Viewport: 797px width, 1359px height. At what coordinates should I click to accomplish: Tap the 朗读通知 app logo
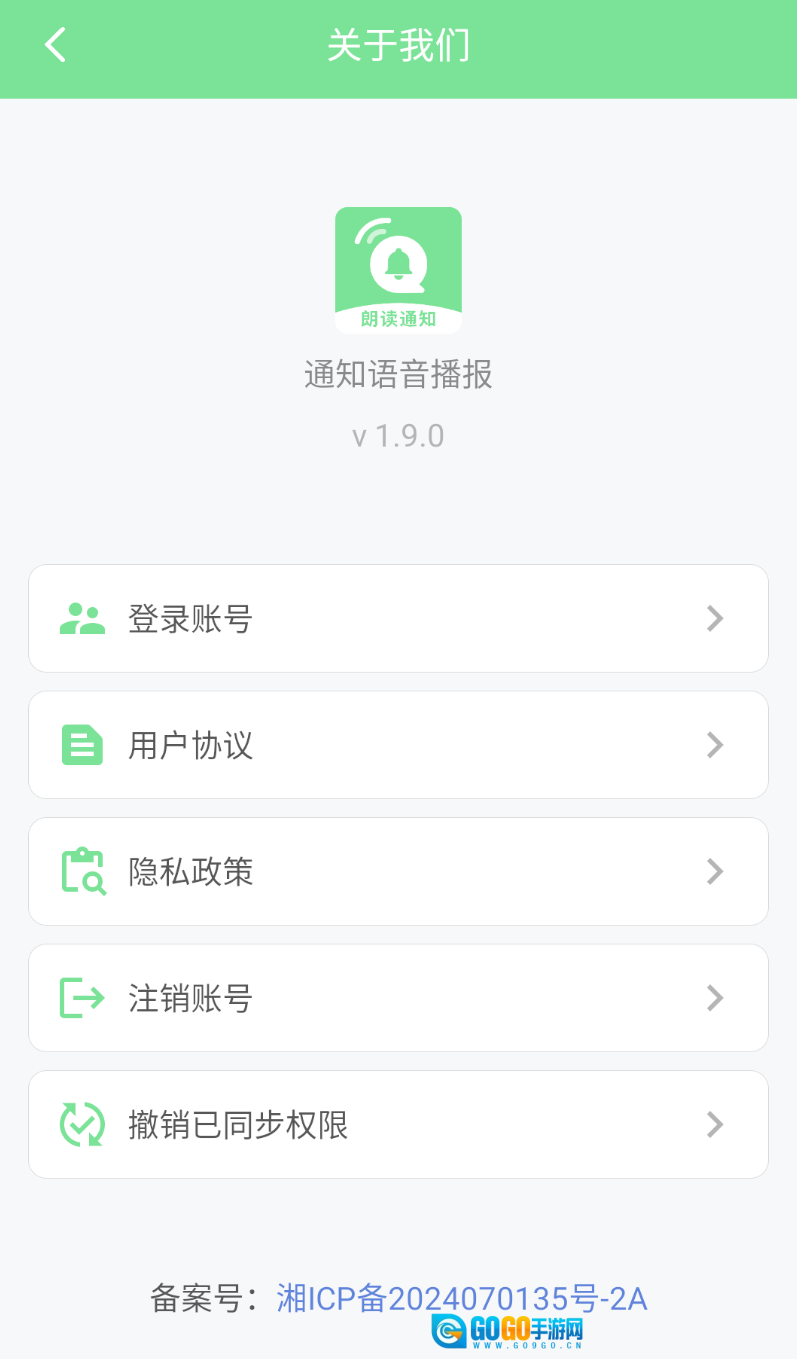[398, 269]
